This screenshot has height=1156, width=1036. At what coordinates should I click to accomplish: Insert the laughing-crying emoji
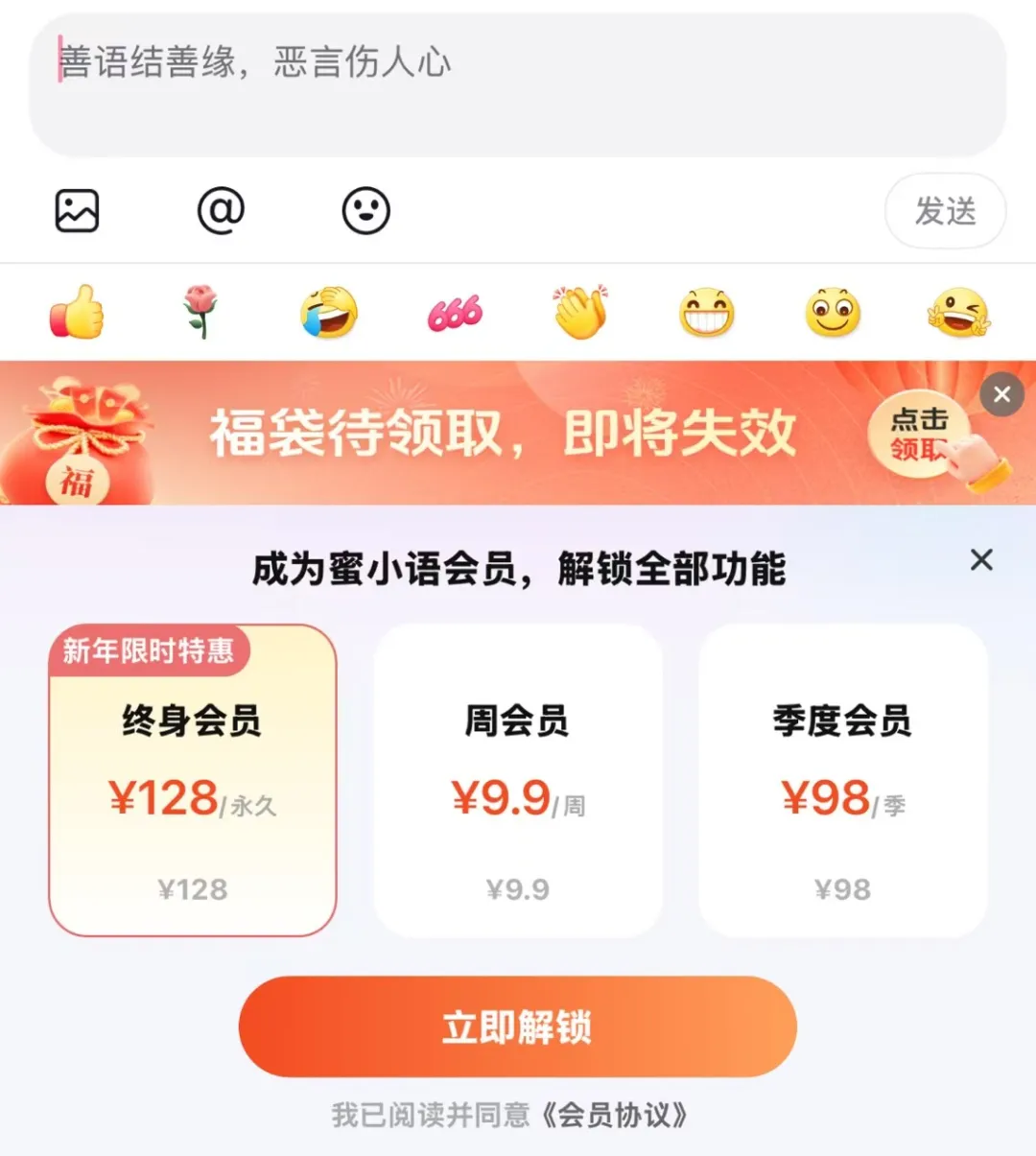tap(328, 313)
